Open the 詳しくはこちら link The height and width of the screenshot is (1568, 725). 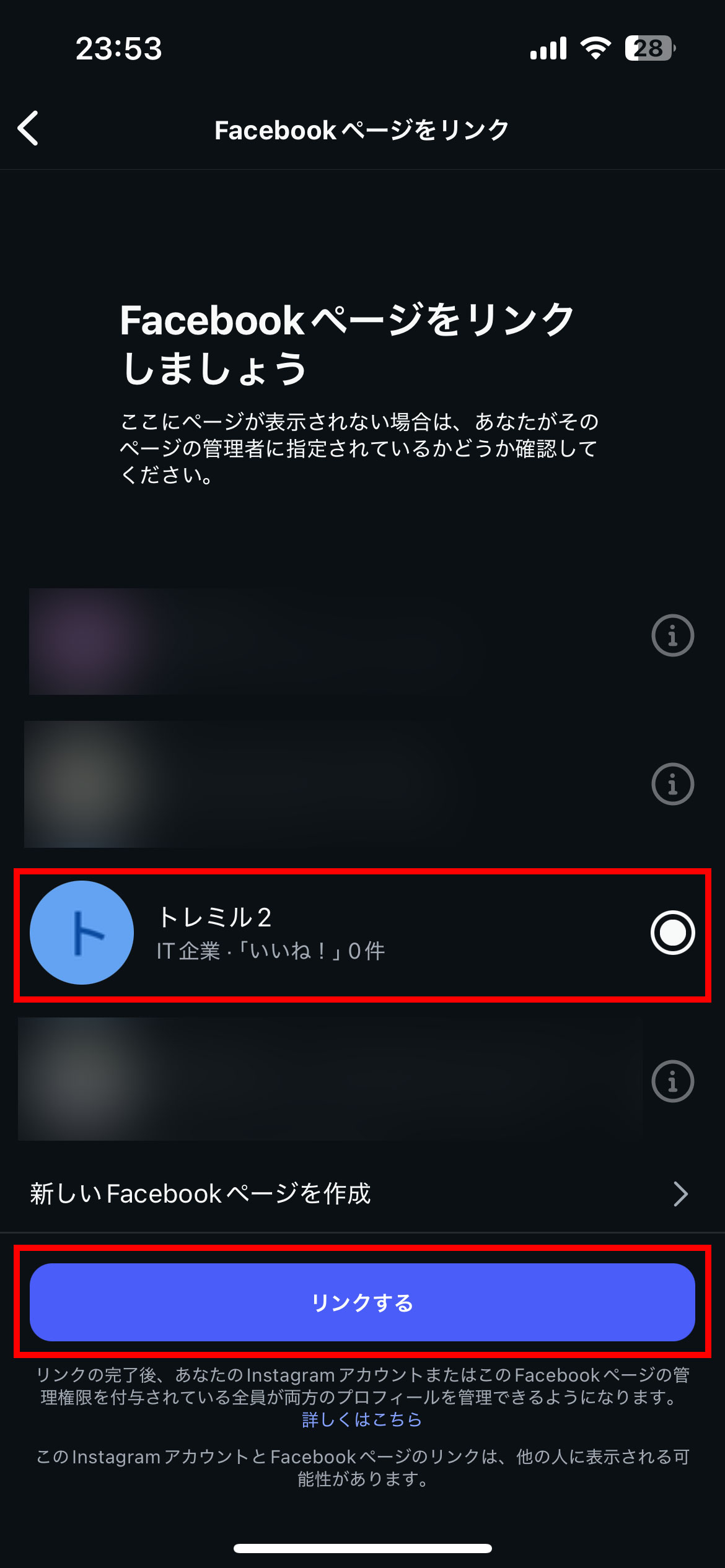tap(362, 1419)
